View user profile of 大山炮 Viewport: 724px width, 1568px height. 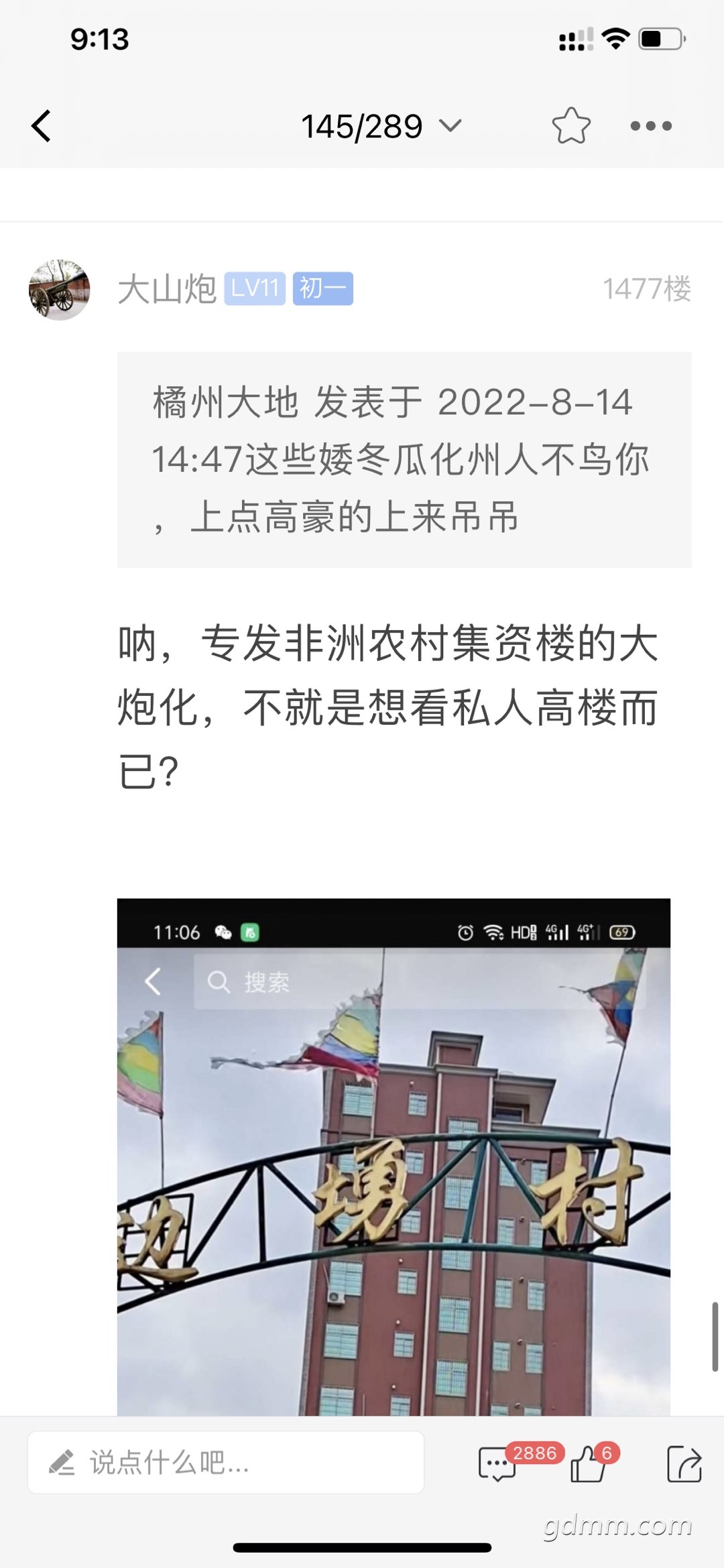pyautogui.click(x=167, y=290)
